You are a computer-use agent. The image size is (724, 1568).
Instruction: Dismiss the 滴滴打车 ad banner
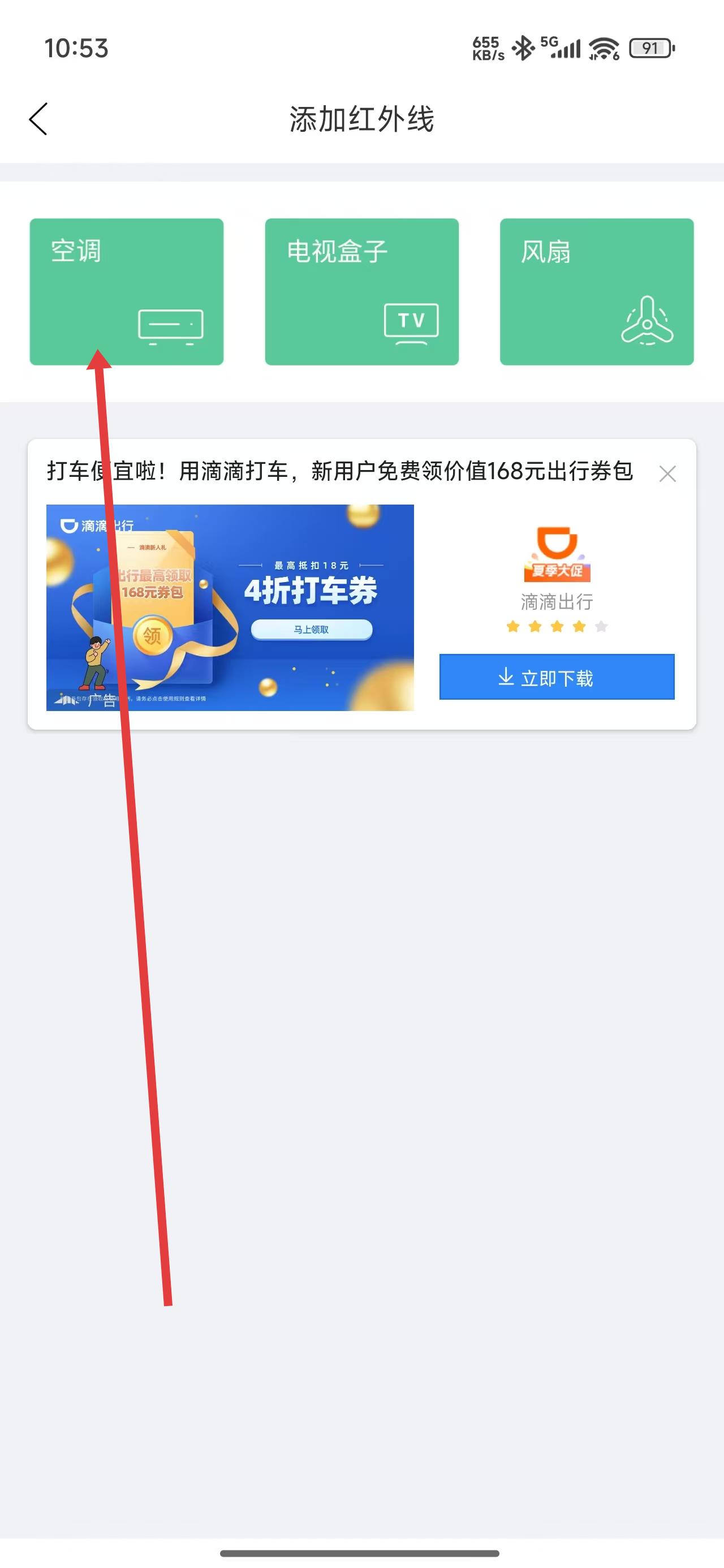pos(667,473)
